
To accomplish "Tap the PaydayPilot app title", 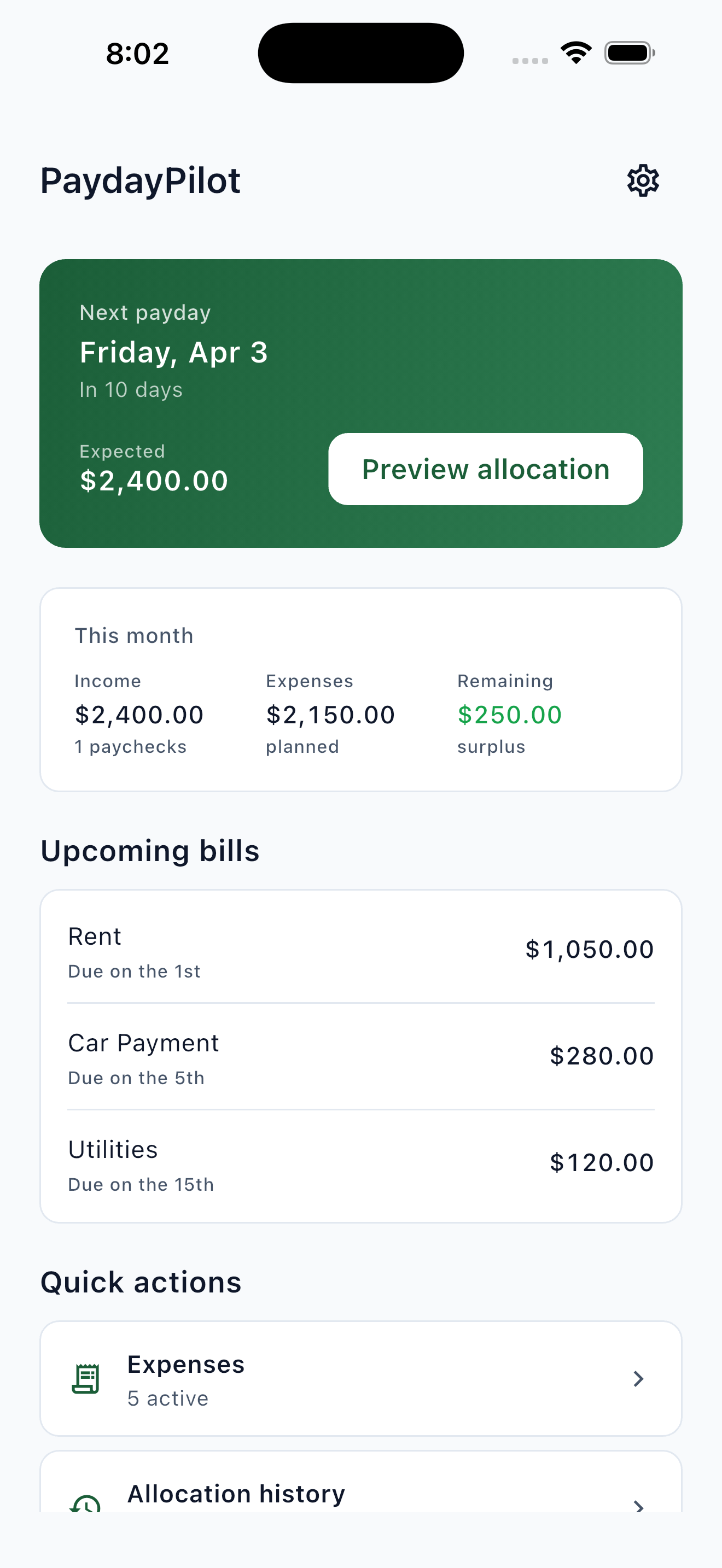I will [x=141, y=179].
